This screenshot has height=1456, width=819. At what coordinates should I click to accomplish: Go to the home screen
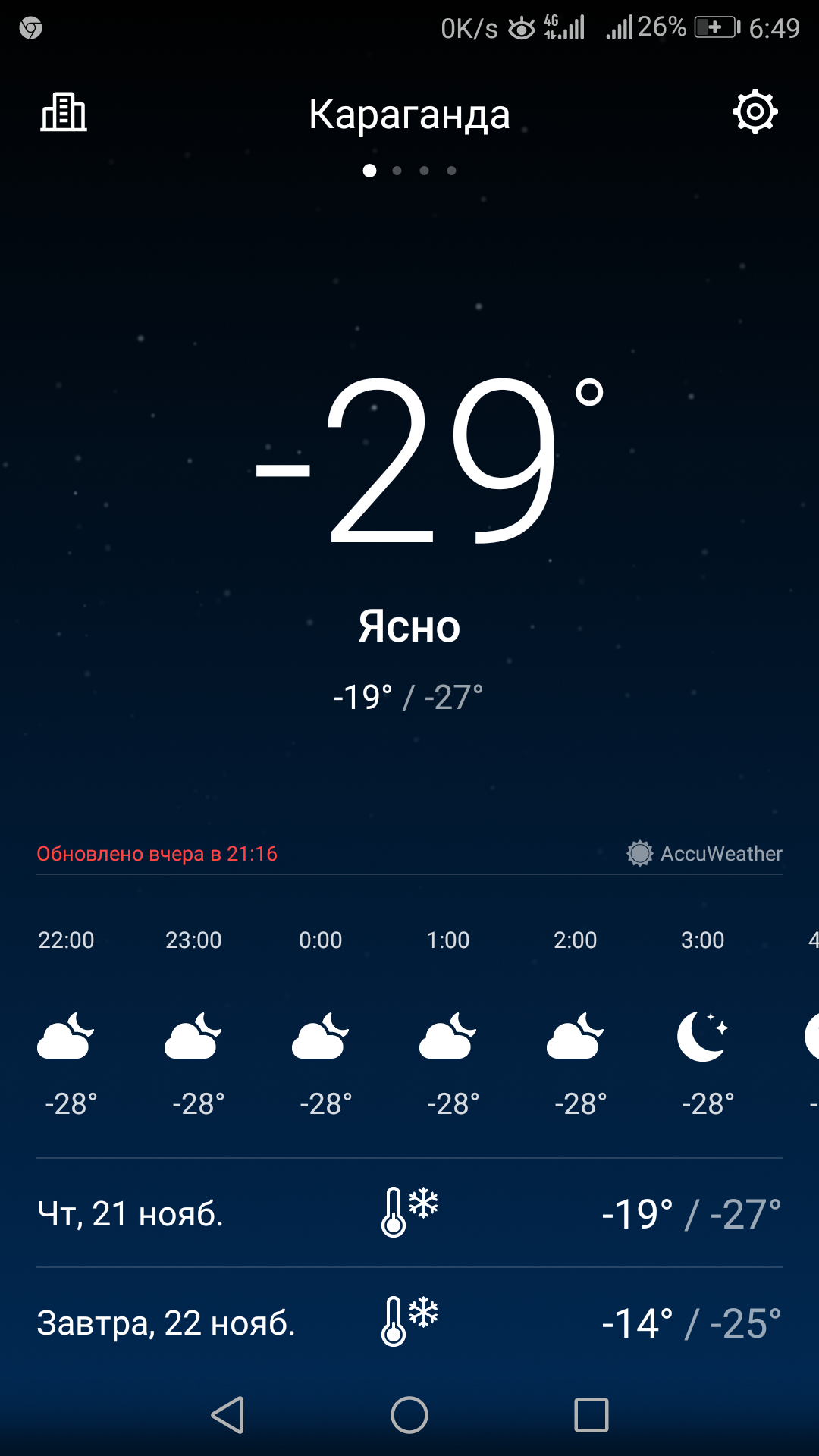tap(409, 1415)
